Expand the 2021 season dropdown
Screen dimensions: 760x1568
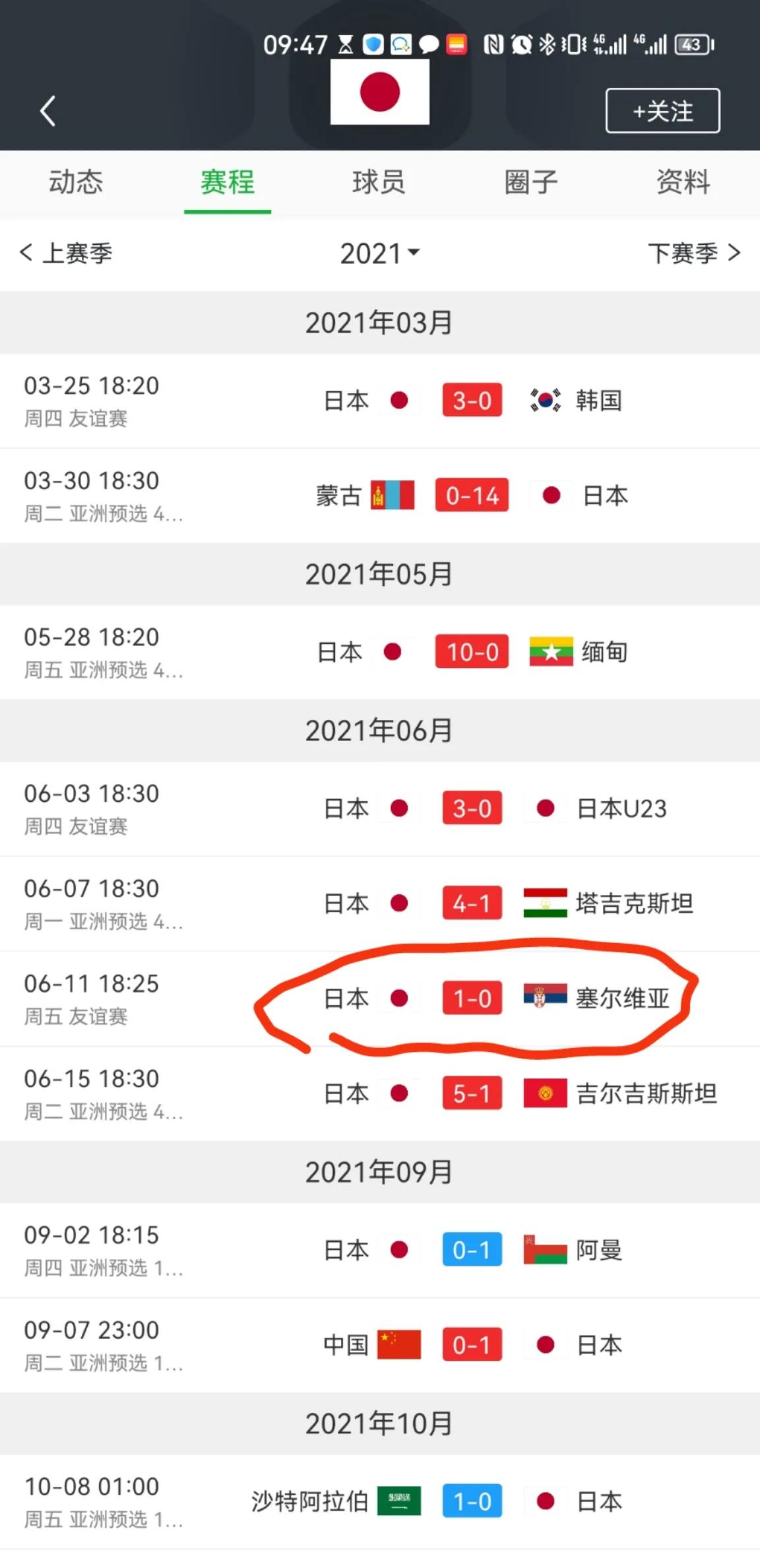point(379,253)
